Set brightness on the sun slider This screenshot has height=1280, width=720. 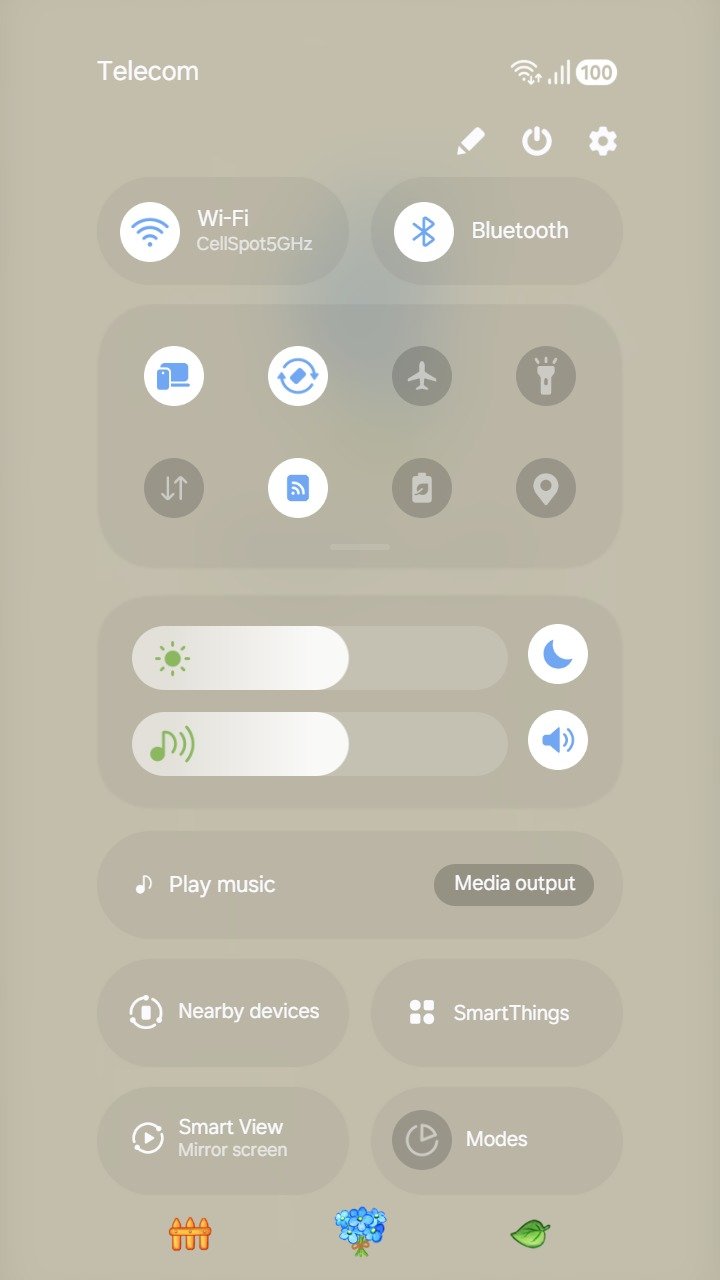click(320, 658)
